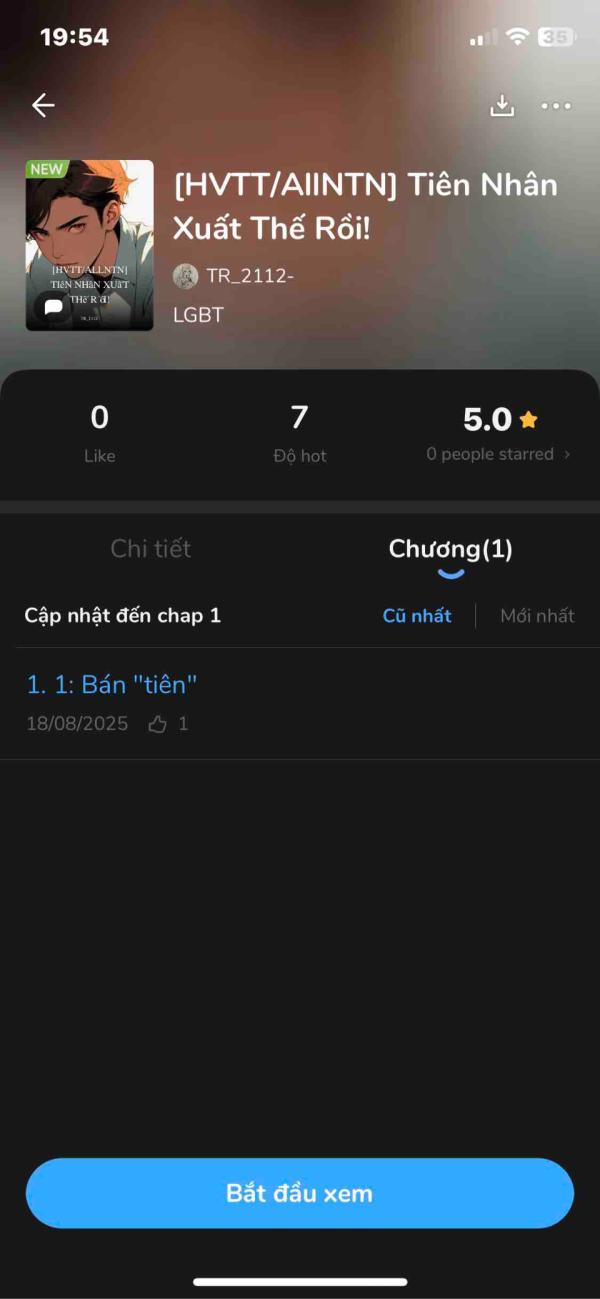Image resolution: width=600 pixels, height=1299 pixels.
Task: Open chapter 1: Bán "tiên"
Action: tap(112, 685)
